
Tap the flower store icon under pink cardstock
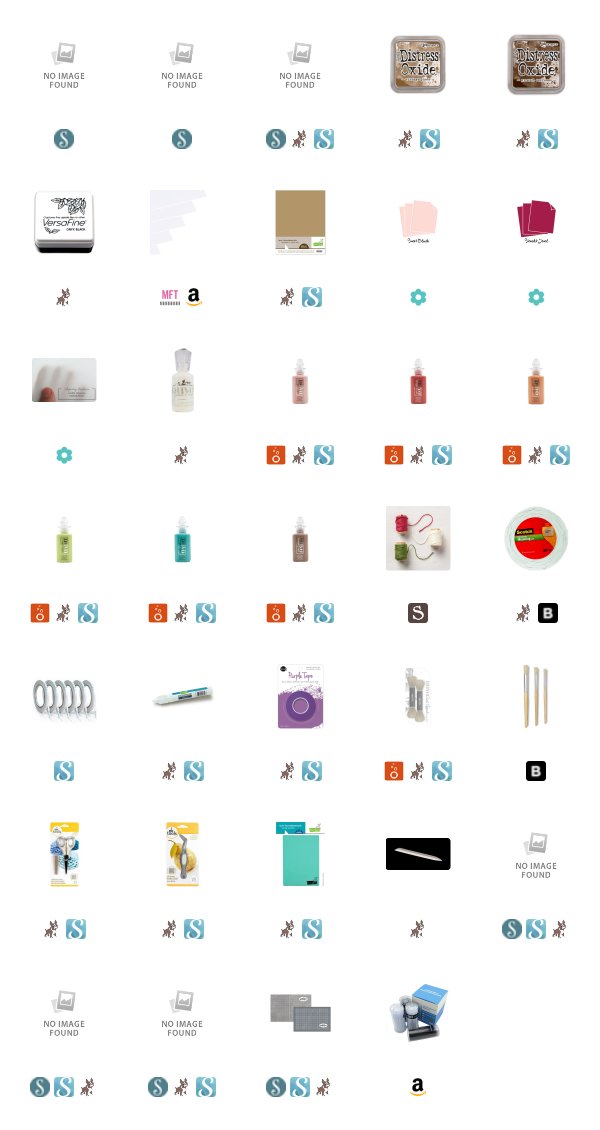pos(418,297)
